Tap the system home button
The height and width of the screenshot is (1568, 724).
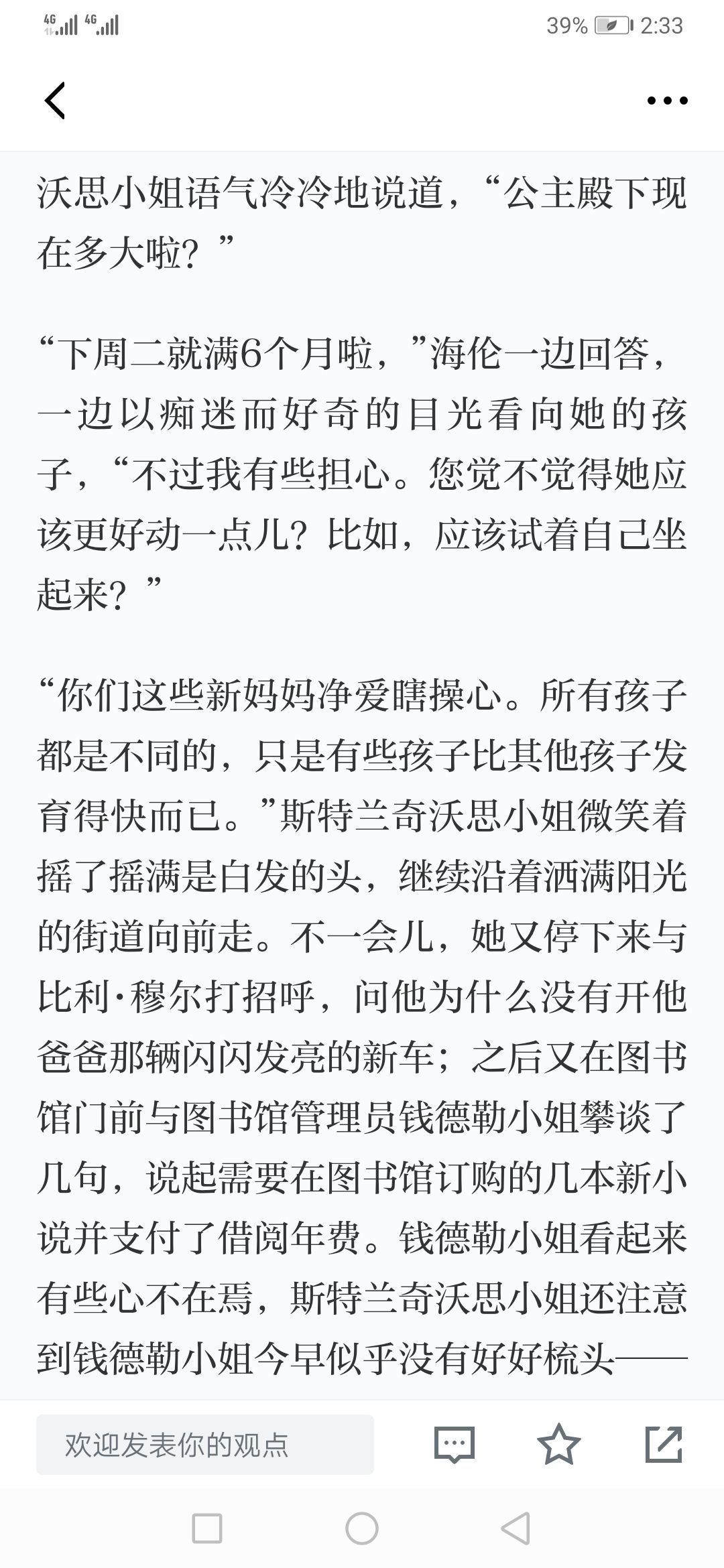pos(362,1529)
